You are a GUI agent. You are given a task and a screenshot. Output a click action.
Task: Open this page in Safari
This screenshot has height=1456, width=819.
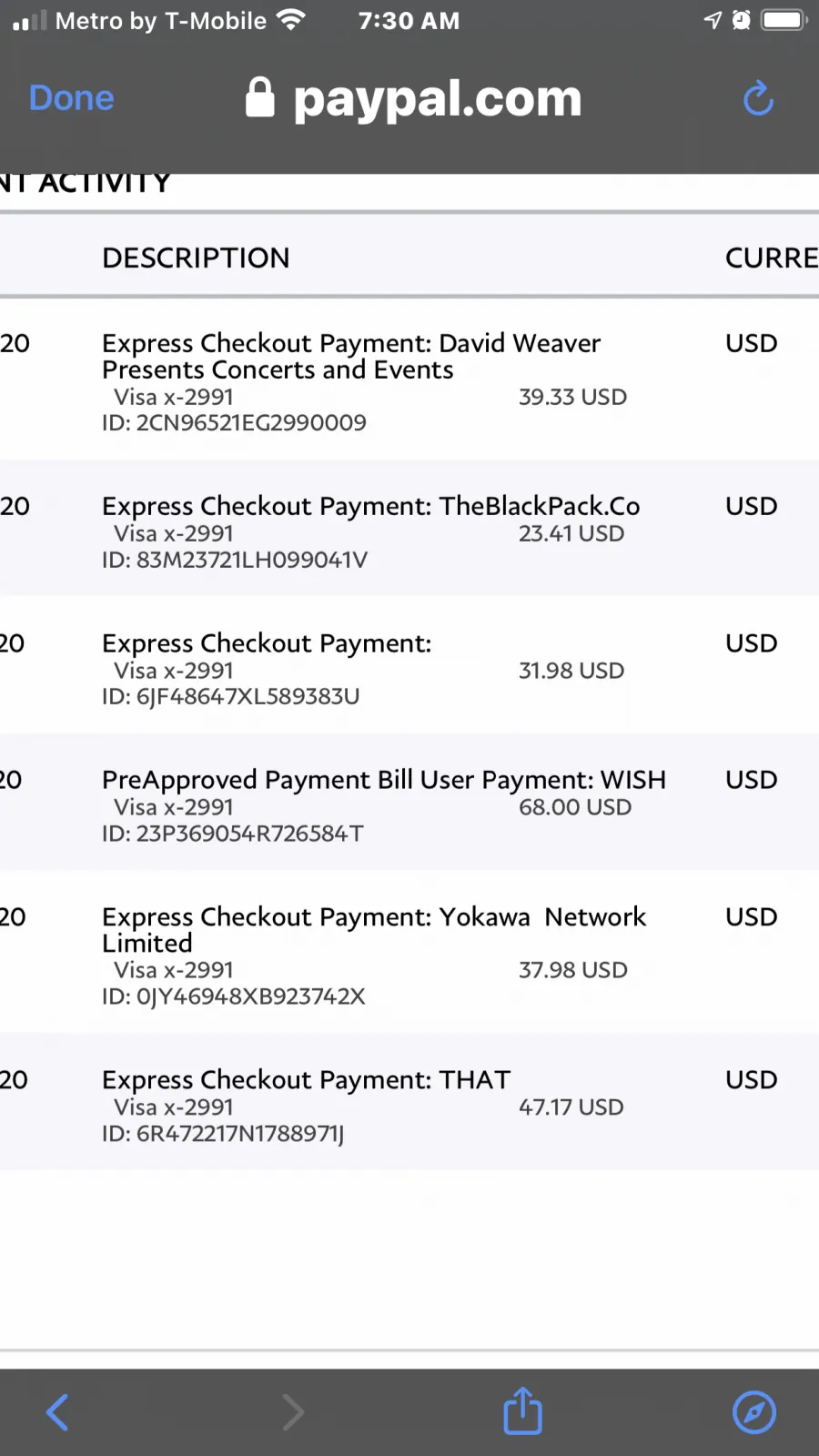(x=754, y=1412)
